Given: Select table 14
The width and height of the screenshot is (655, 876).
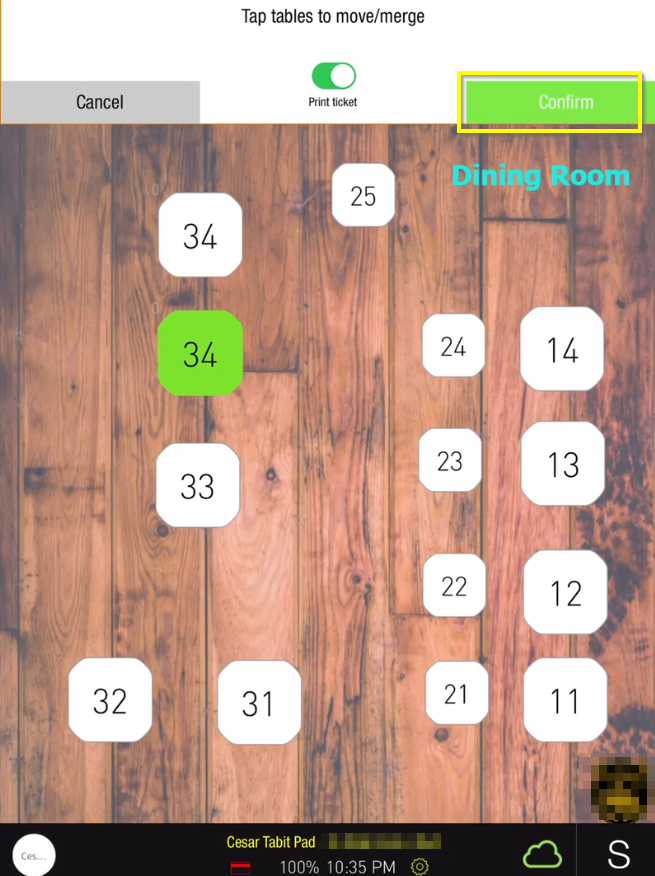Looking at the screenshot, I should pyautogui.click(x=562, y=349).
